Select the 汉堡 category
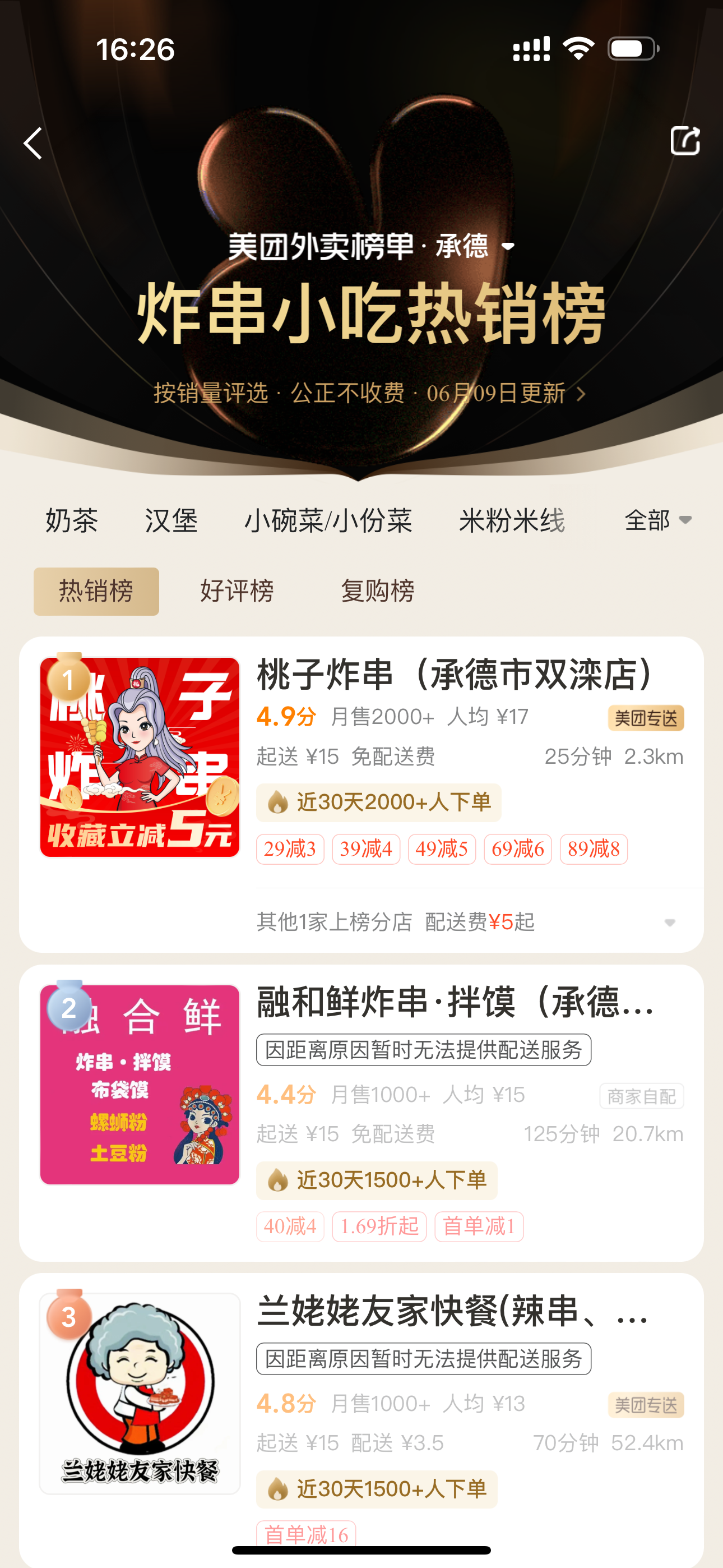This screenshot has height=1568, width=723. [x=171, y=521]
